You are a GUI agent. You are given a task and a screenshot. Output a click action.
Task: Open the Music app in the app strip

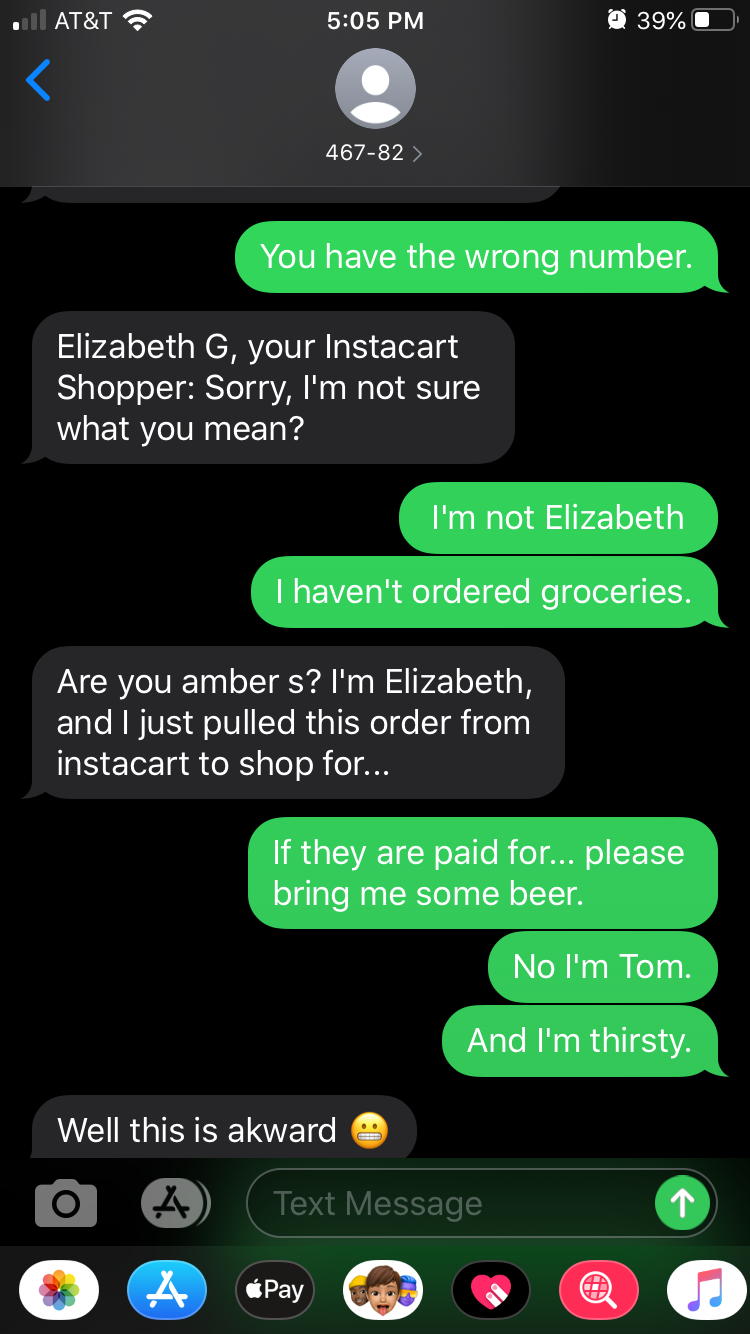coord(706,1290)
